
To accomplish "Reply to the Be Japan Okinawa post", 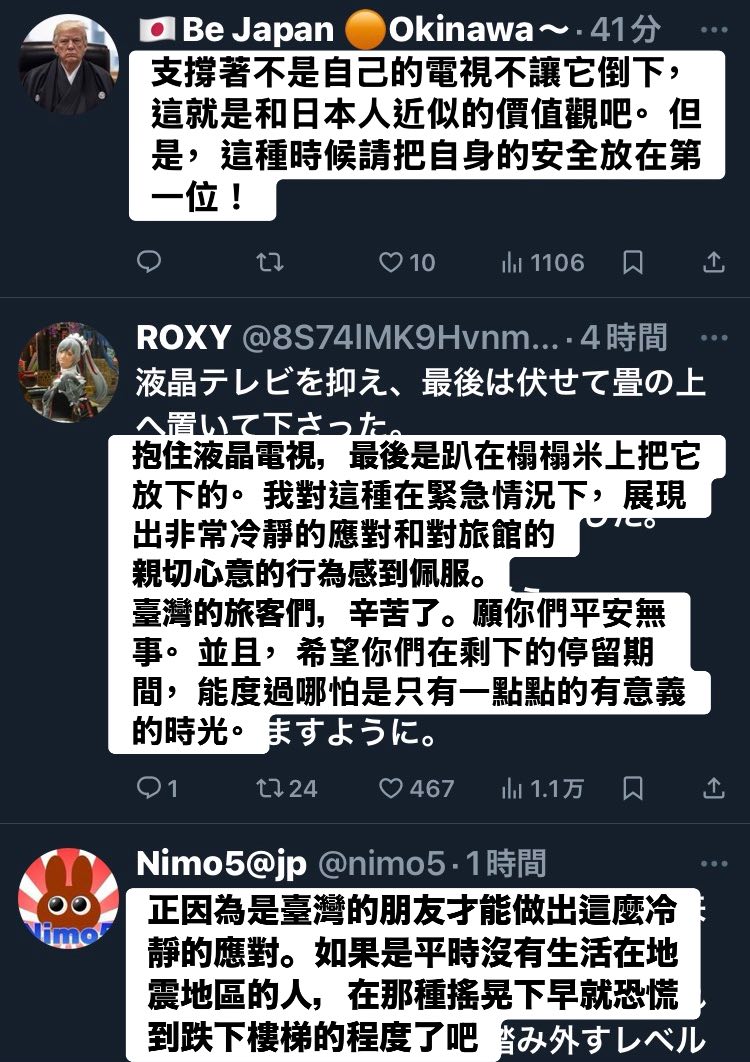I will 149,263.
